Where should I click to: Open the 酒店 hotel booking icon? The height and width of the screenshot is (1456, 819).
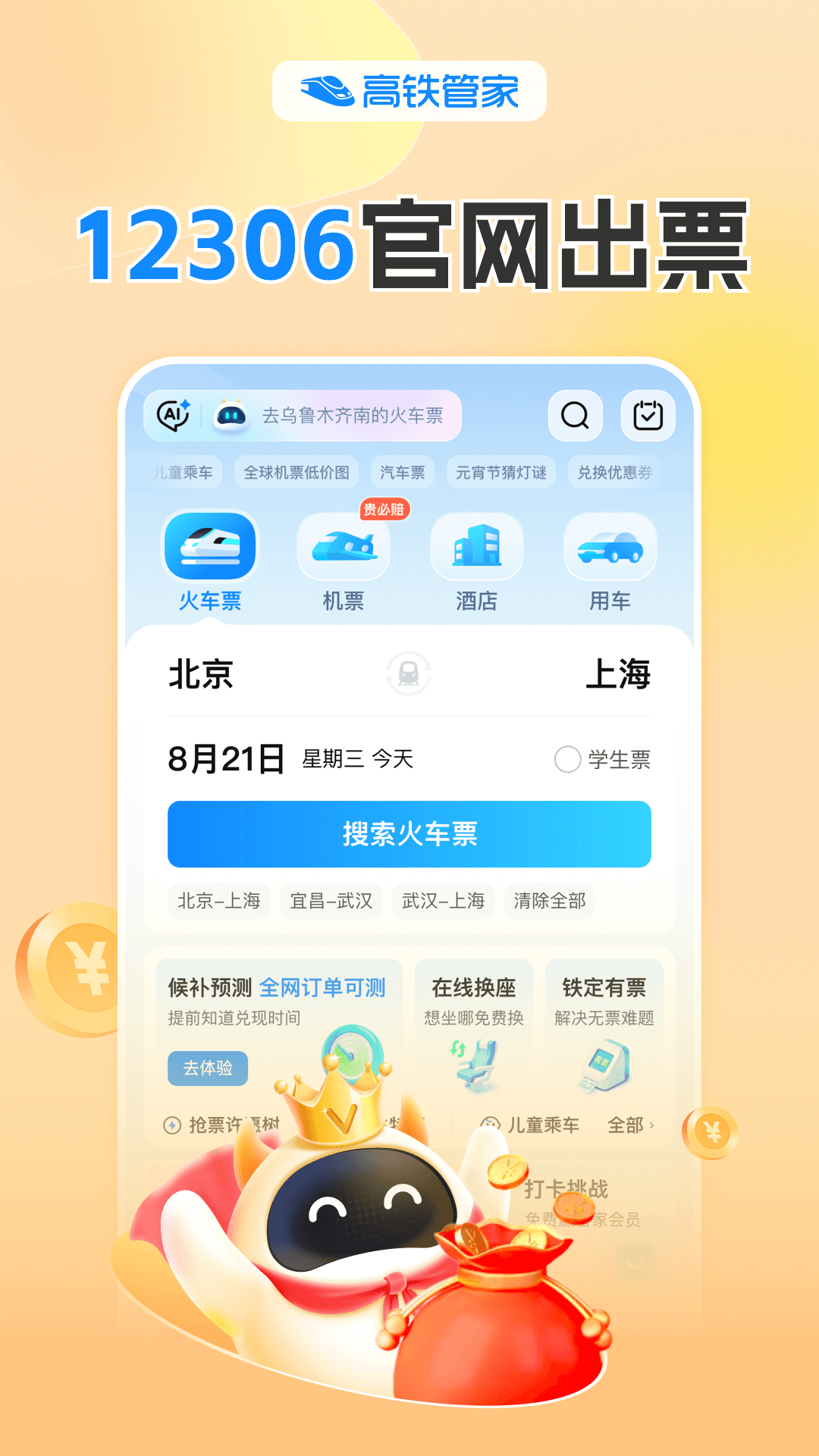tap(477, 546)
